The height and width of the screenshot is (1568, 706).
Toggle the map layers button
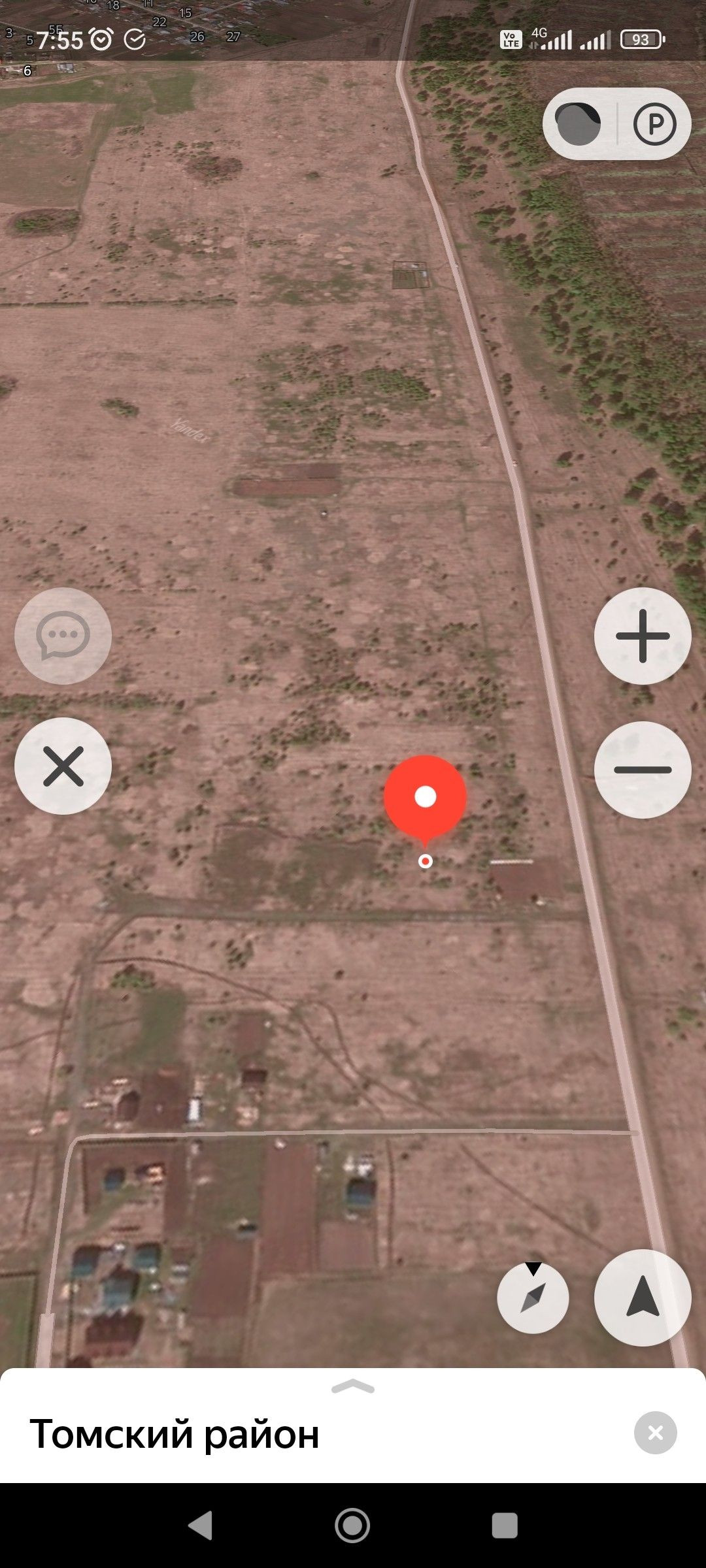click(x=578, y=123)
